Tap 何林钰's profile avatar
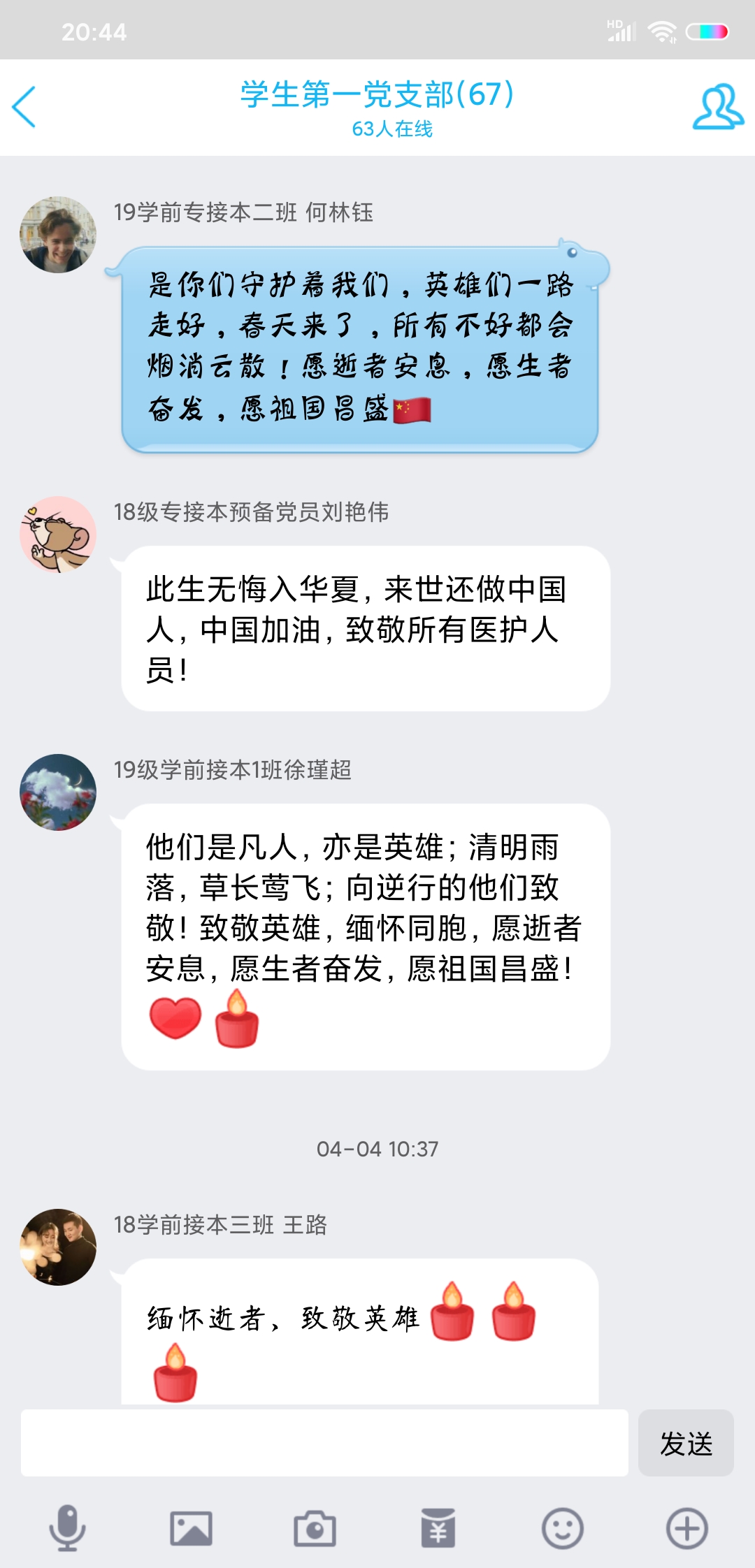Image resolution: width=755 pixels, height=1568 pixels. (x=58, y=235)
